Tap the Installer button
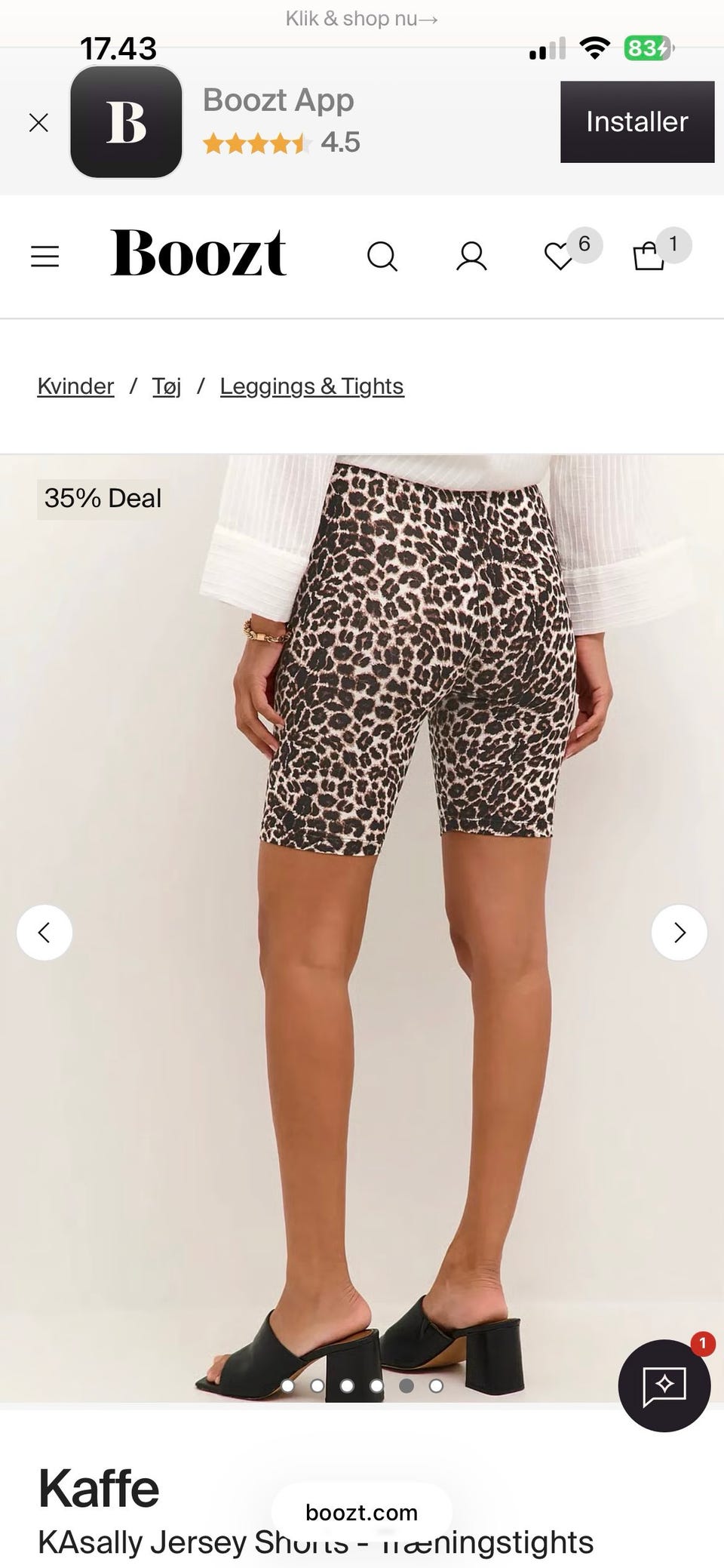The height and width of the screenshot is (1568, 724). coord(637,121)
